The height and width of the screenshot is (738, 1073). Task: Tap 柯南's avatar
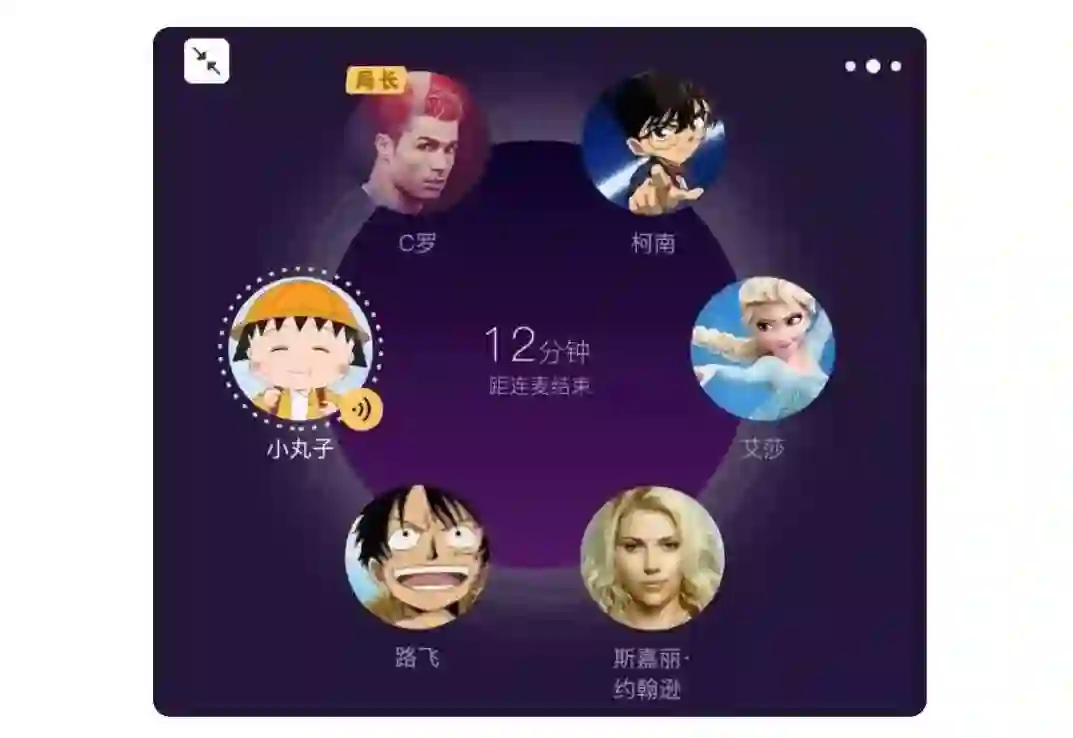pos(654,143)
